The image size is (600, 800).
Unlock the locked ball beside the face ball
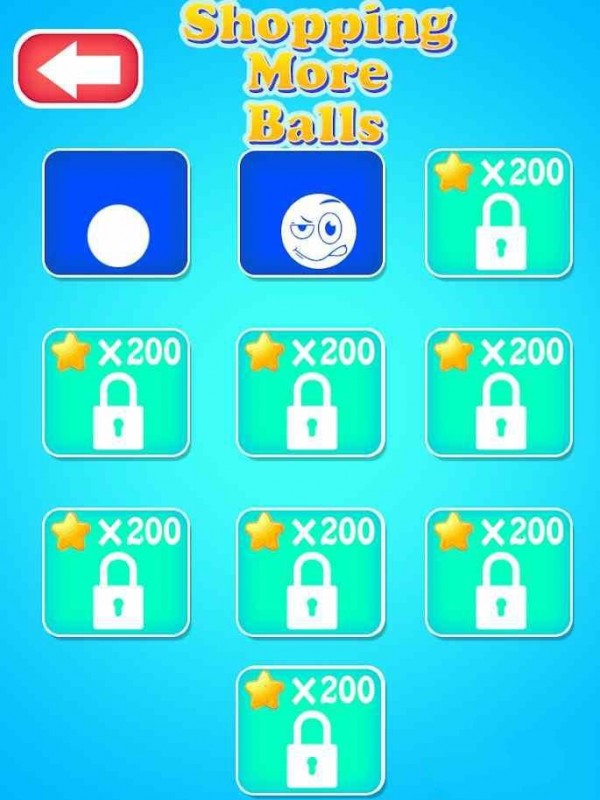[x=499, y=214]
